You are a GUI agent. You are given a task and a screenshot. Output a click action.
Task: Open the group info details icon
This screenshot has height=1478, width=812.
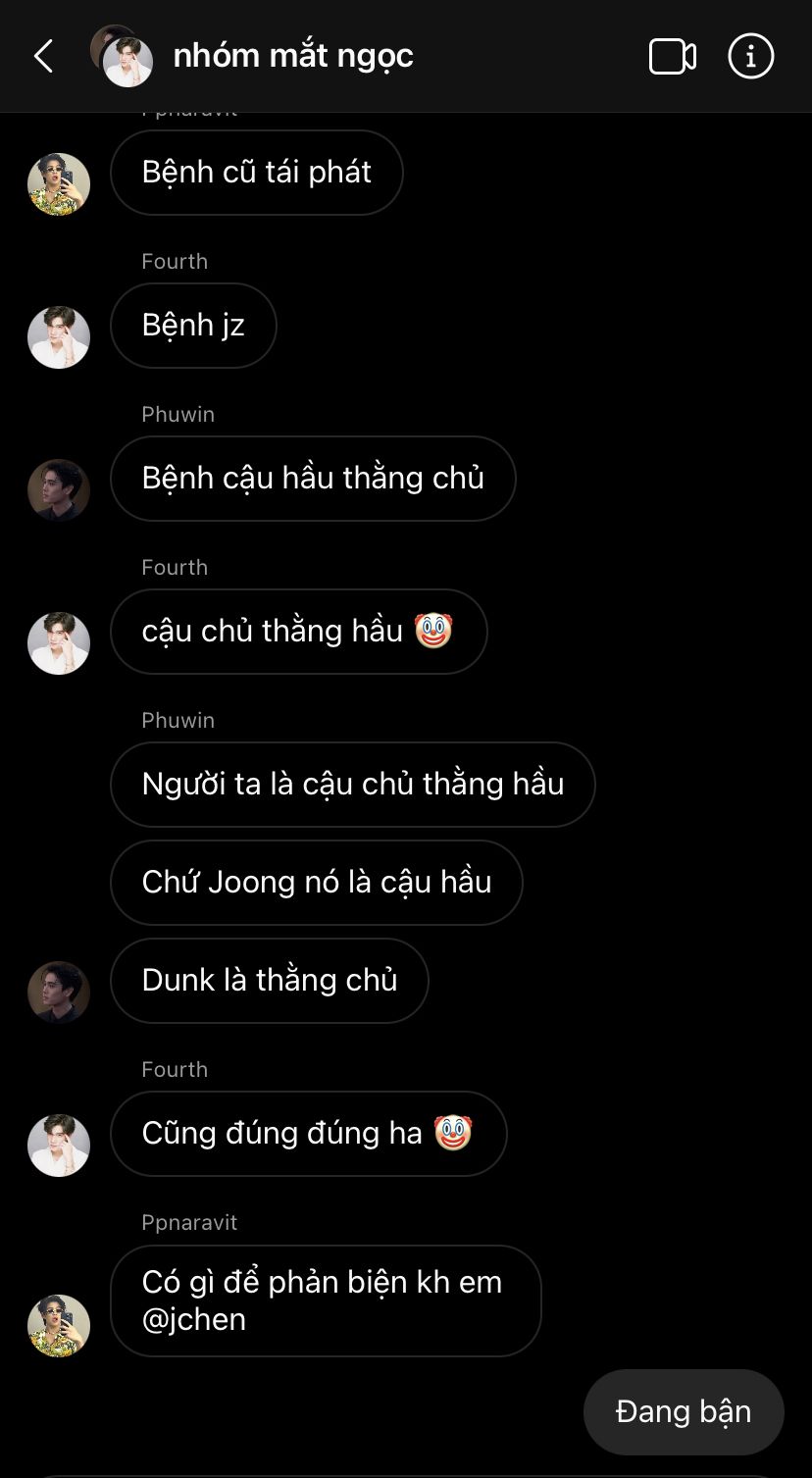[751, 56]
